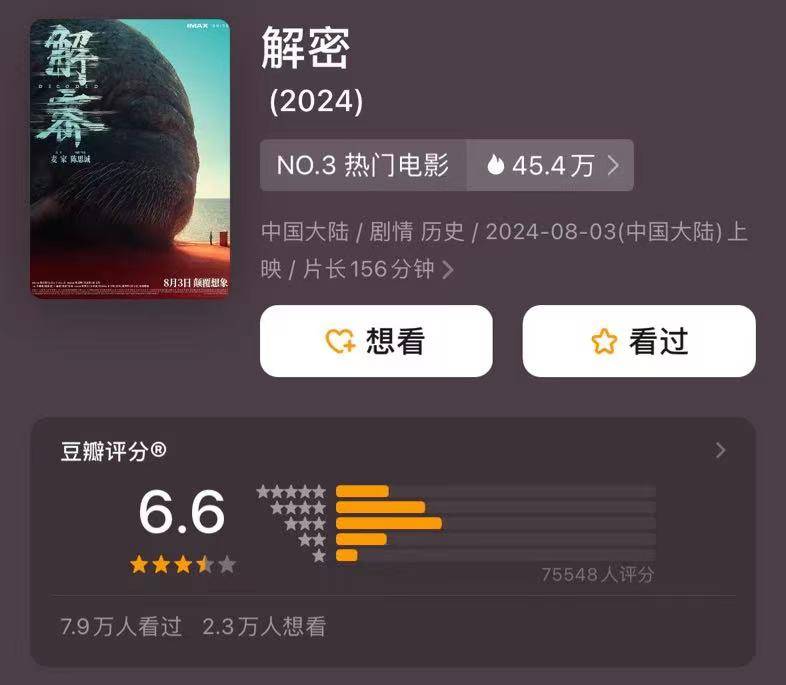Mark movie as 想看
Image resolution: width=786 pixels, height=685 pixels.
point(376,341)
